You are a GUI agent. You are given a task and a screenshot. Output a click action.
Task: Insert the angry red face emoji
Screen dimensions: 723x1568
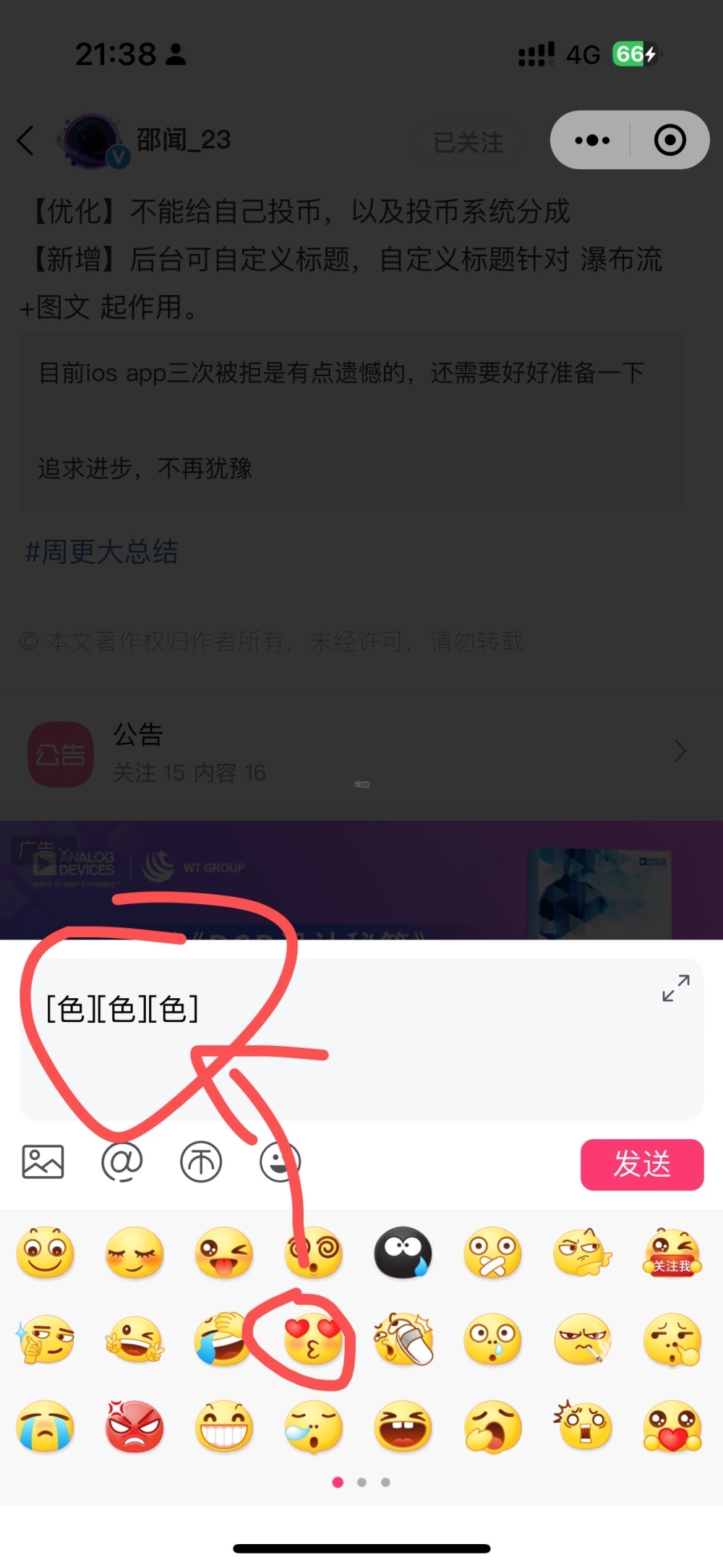pos(134,1427)
